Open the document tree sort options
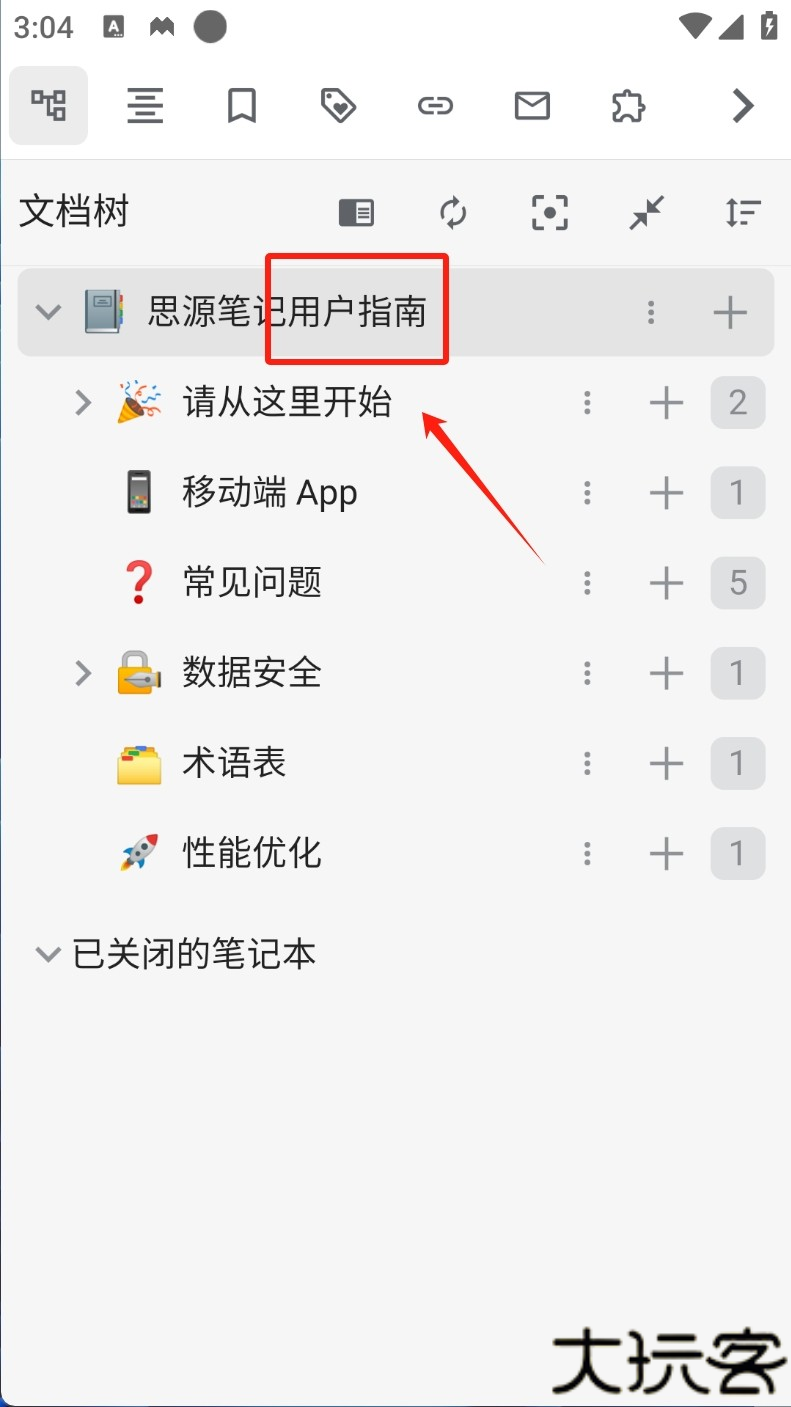 [x=743, y=212]
